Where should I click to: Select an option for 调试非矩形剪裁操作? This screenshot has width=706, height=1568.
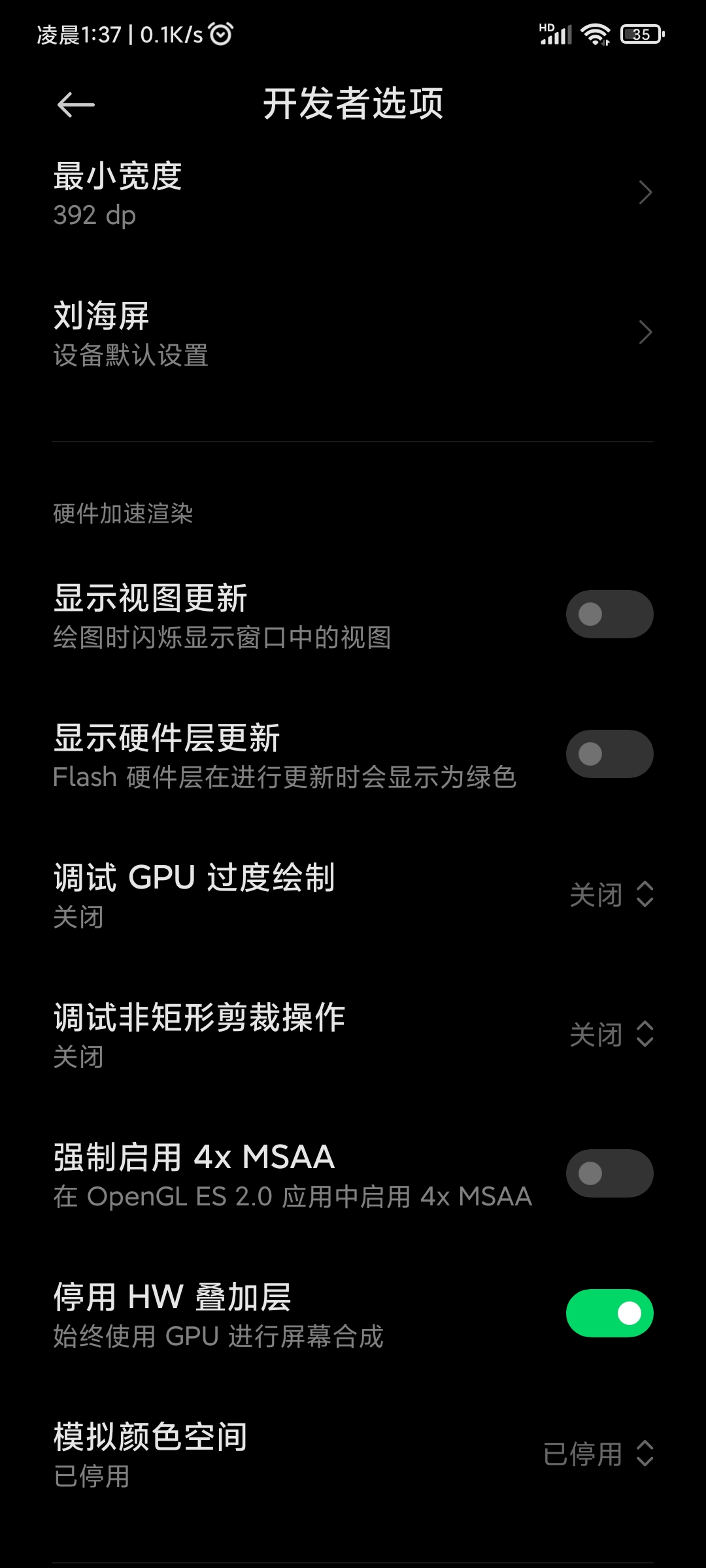click(x=612, y=1034)
